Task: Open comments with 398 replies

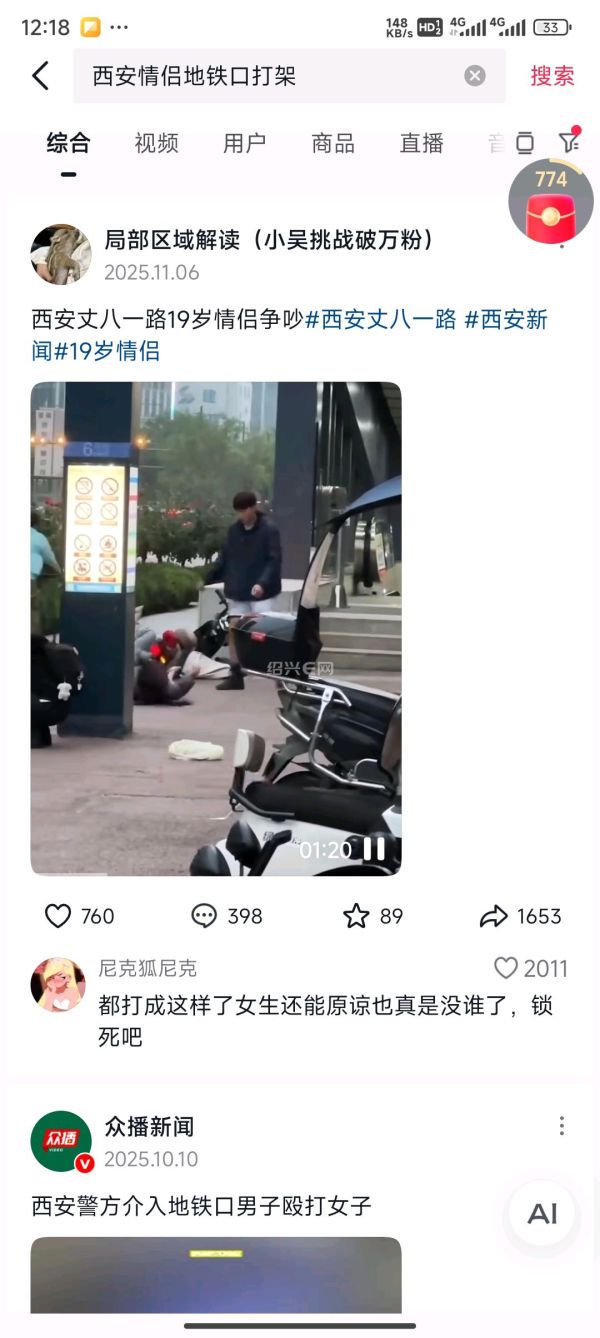Action: click(204, 916)
